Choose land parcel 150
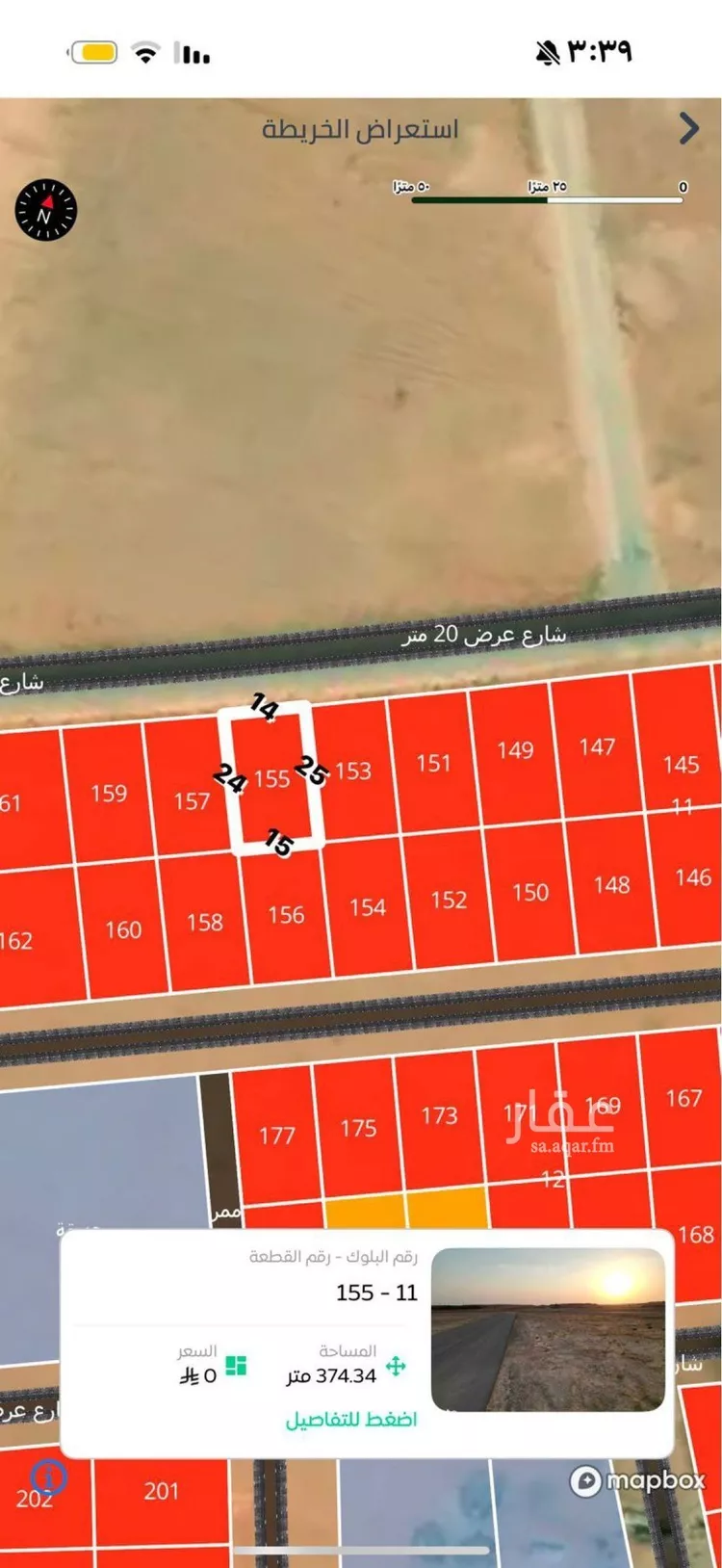Viewport: 722px width, 1568px height. click(530, 893)
